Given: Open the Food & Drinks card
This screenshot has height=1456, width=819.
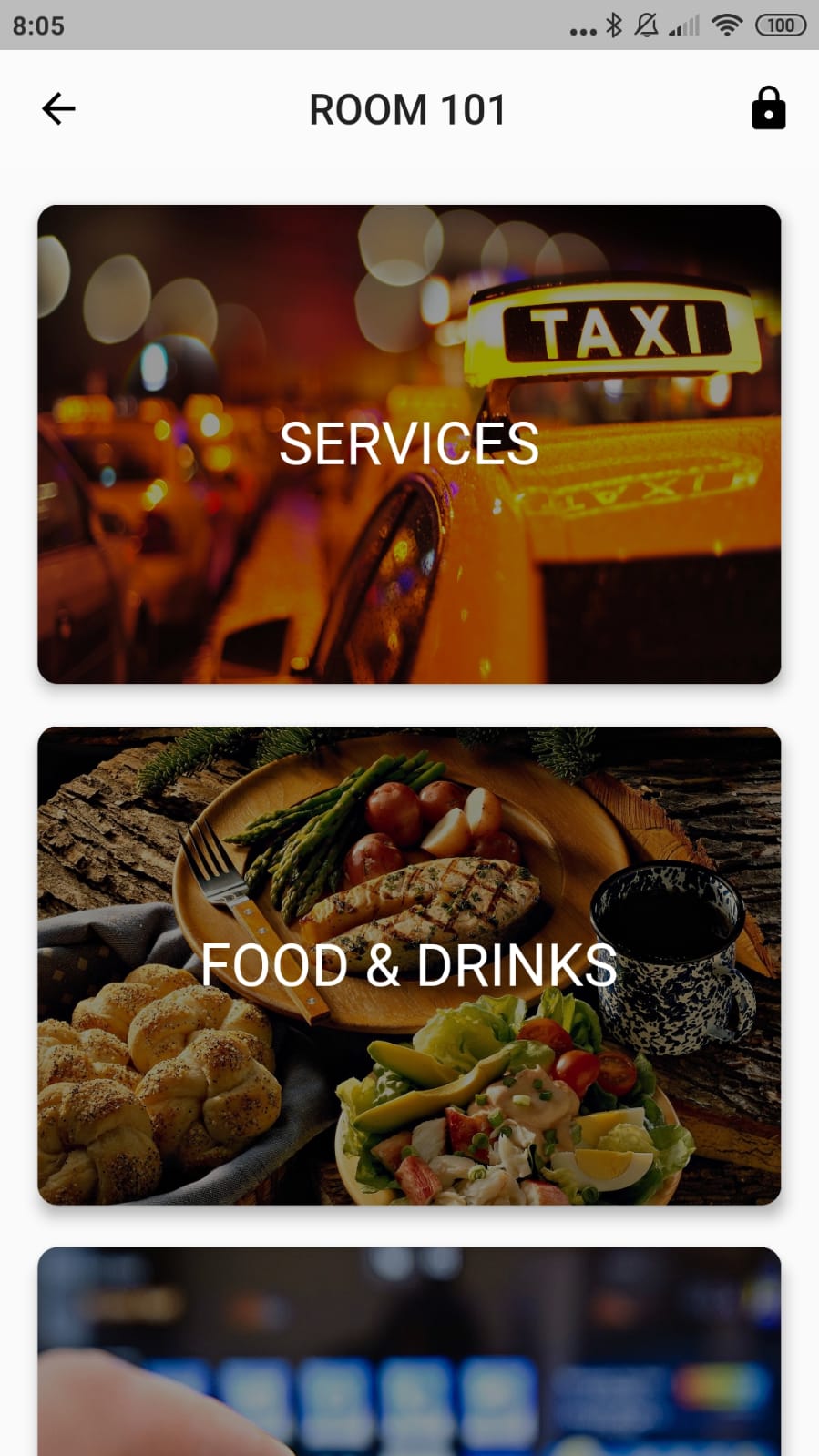Looking at the screenshot, I should click(409, 965).
